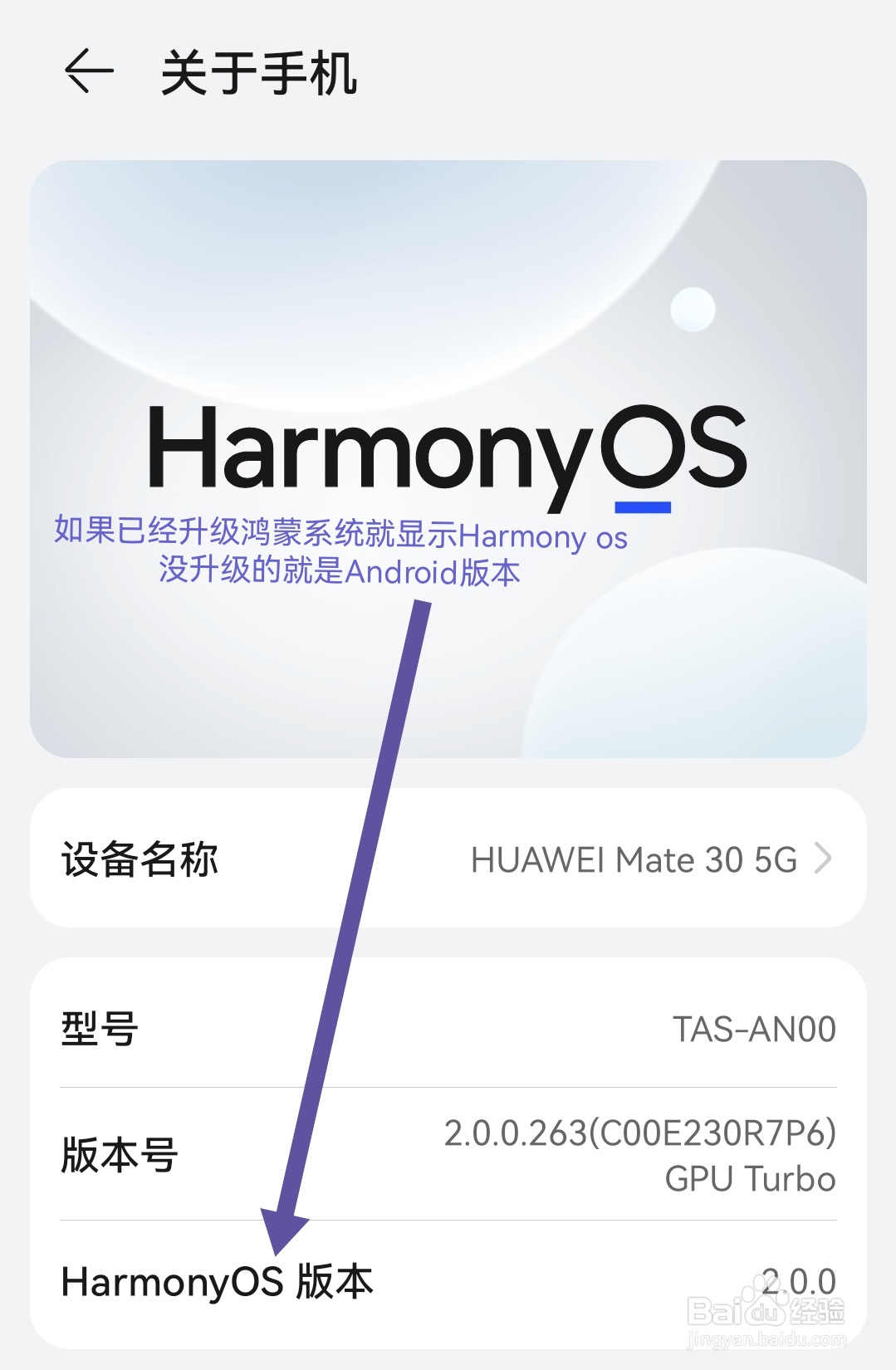Tap the small circle graphic in the banner
Screen dimensions: 896x1370
(x=694, y=307)
